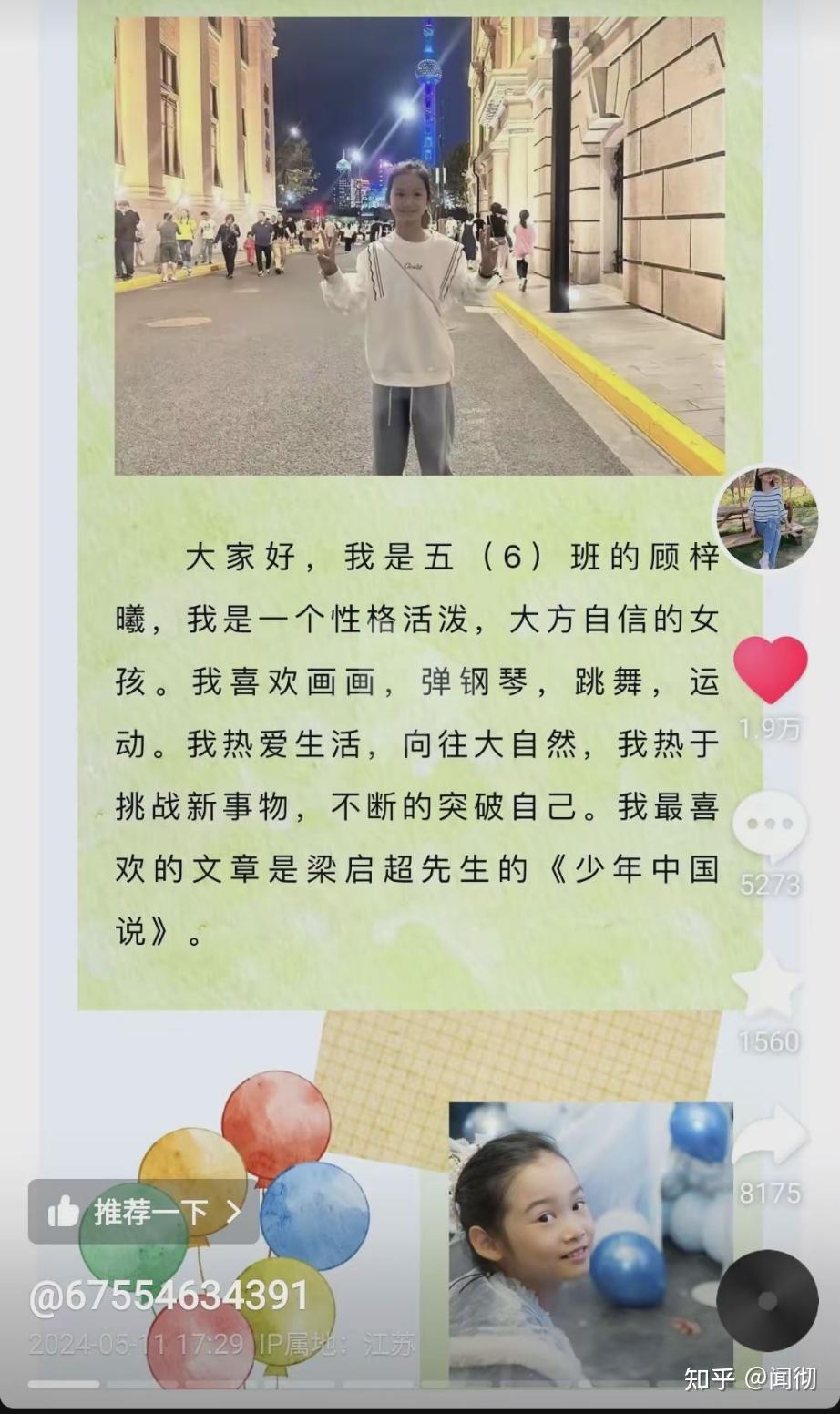This screenshot has width=840, height=1414.
Task: Like this post with the heart
Action: pyautogui.click(x=770, y=670)
